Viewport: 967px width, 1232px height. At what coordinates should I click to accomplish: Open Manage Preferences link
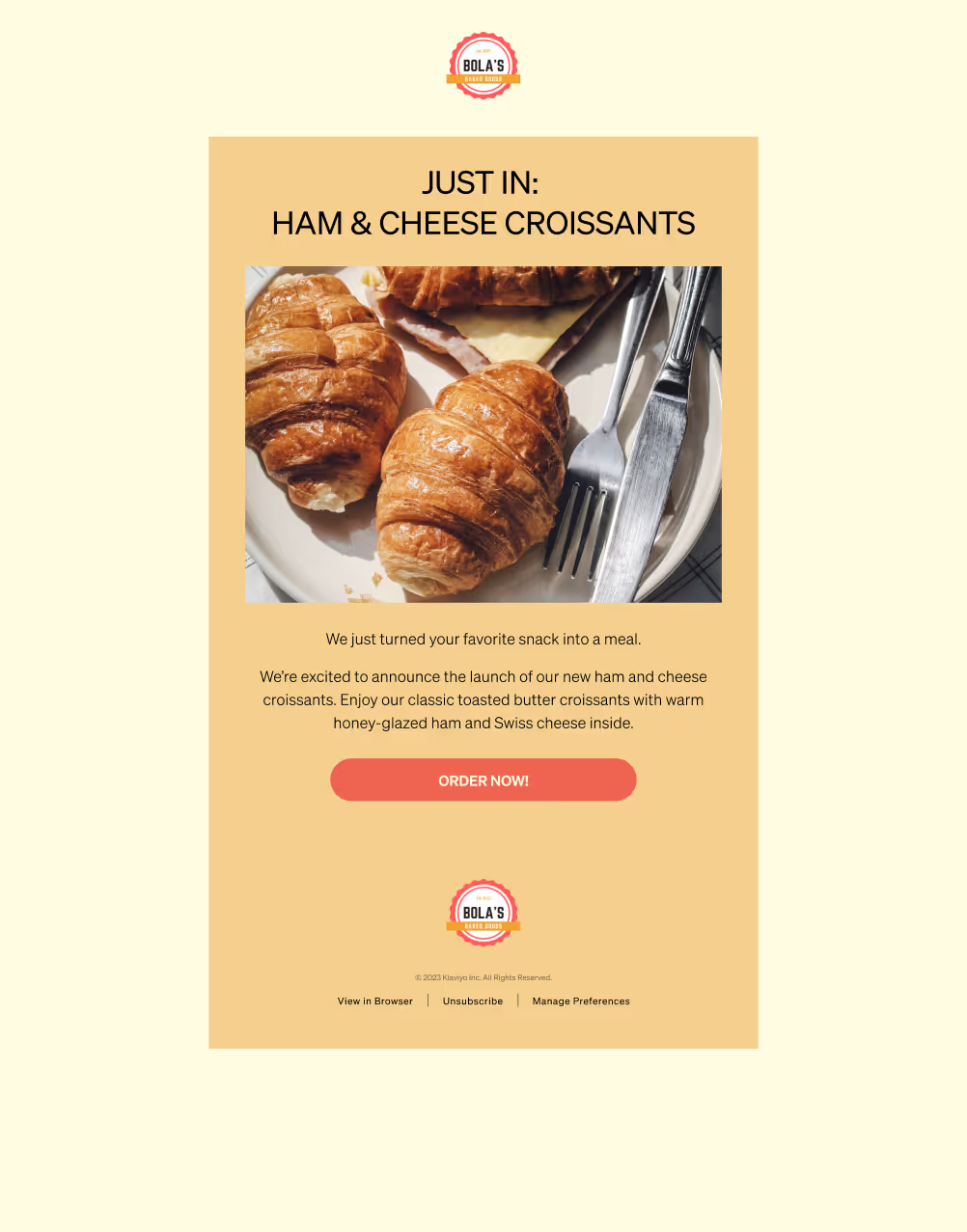point(581,1001)
